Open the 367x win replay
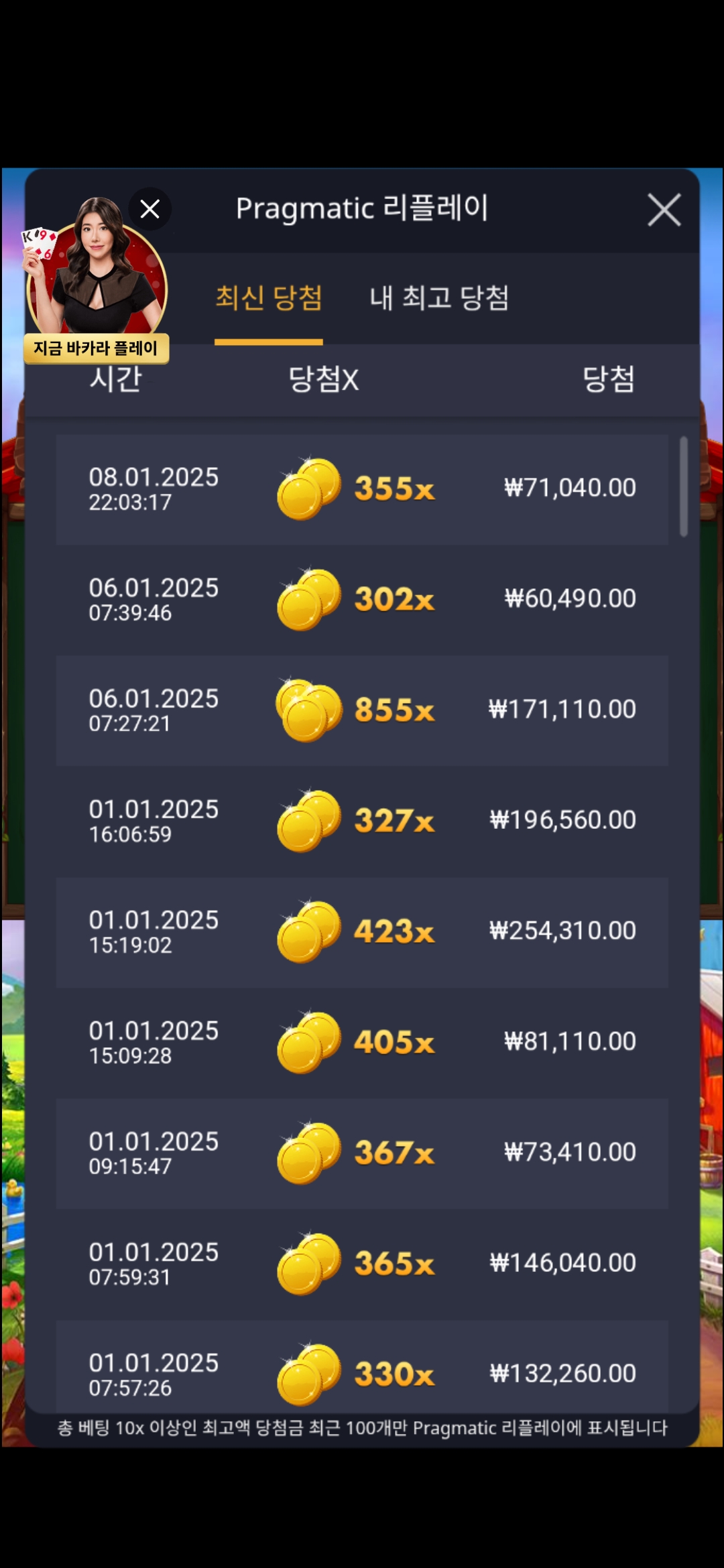The height and width of the screenshot is (1568, 724). click(362, 1153)
